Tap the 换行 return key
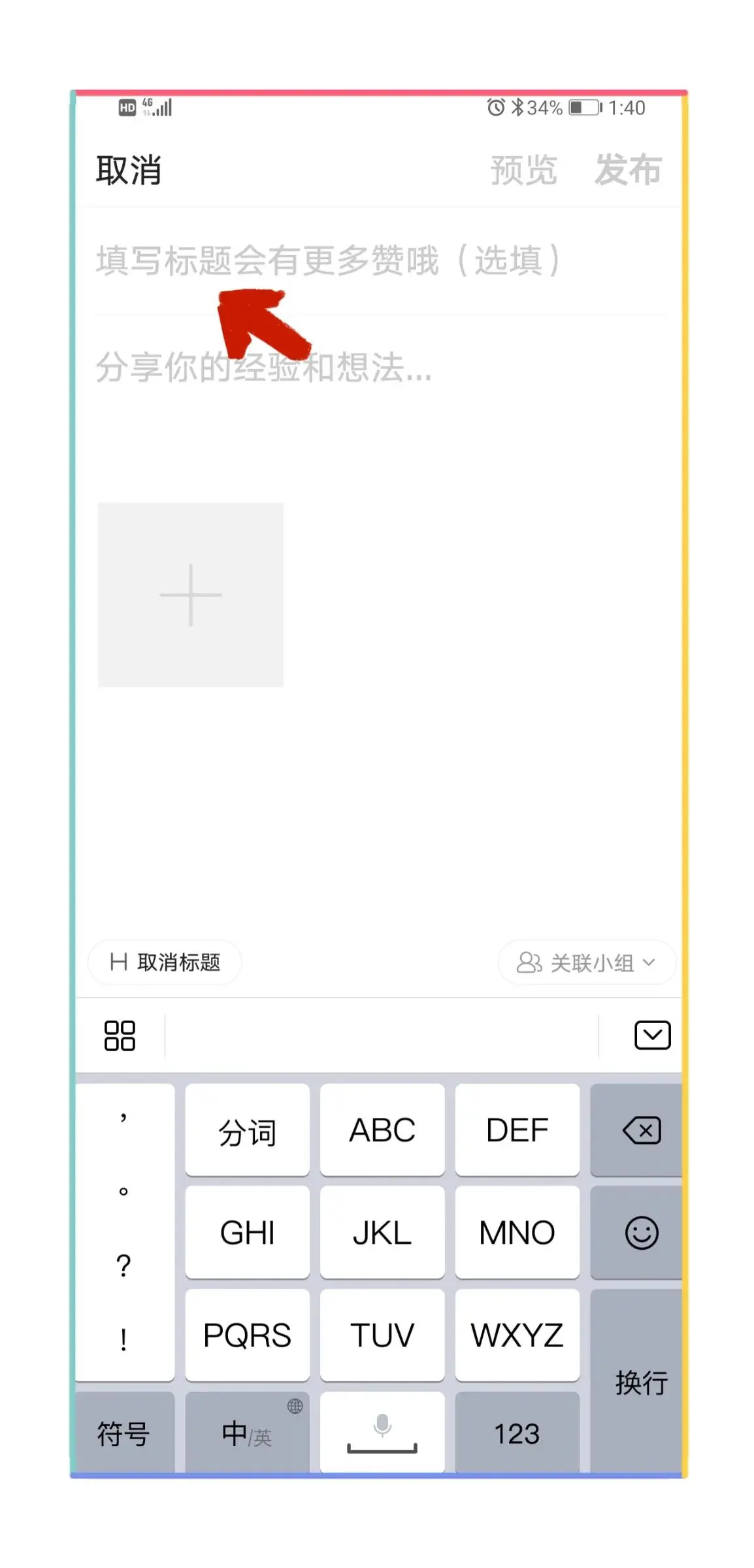Screen dimensions: 754x1568 point(641,1382)
